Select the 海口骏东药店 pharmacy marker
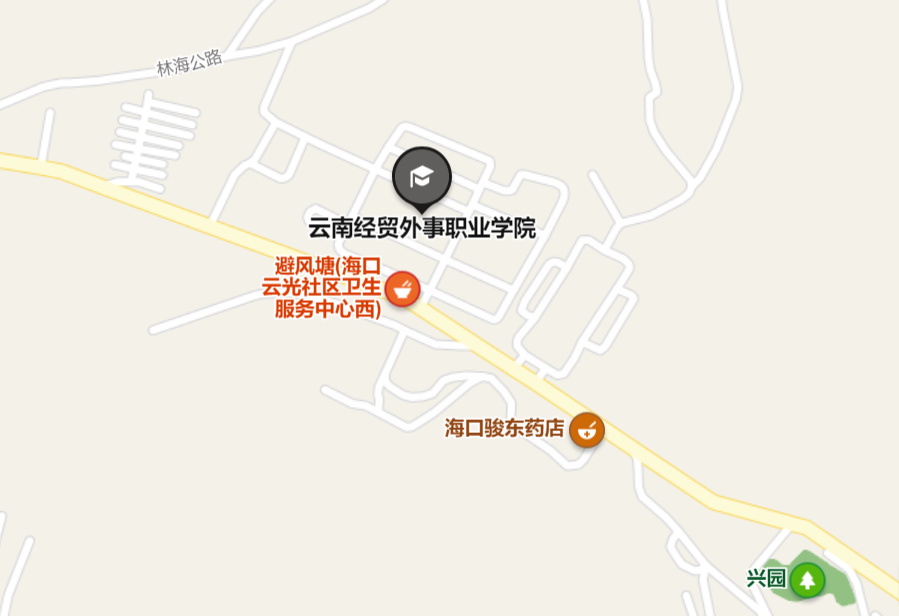Viewport: 899px width, 616px height. pyautogui.click(x=587, y=430)
